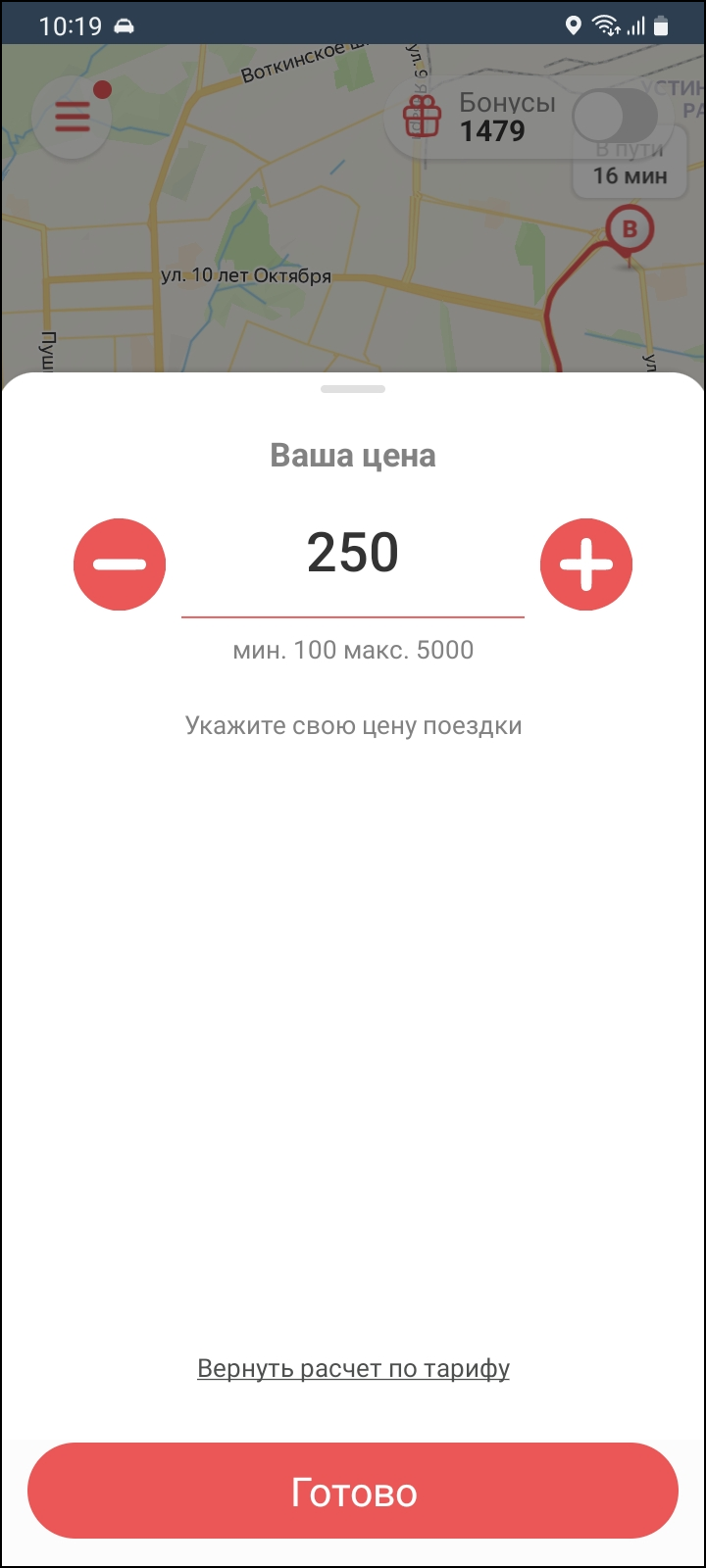Viewport: 706px width, 1568px height.
Task: Increase the price with the plus button
Action: pos(586,564)
